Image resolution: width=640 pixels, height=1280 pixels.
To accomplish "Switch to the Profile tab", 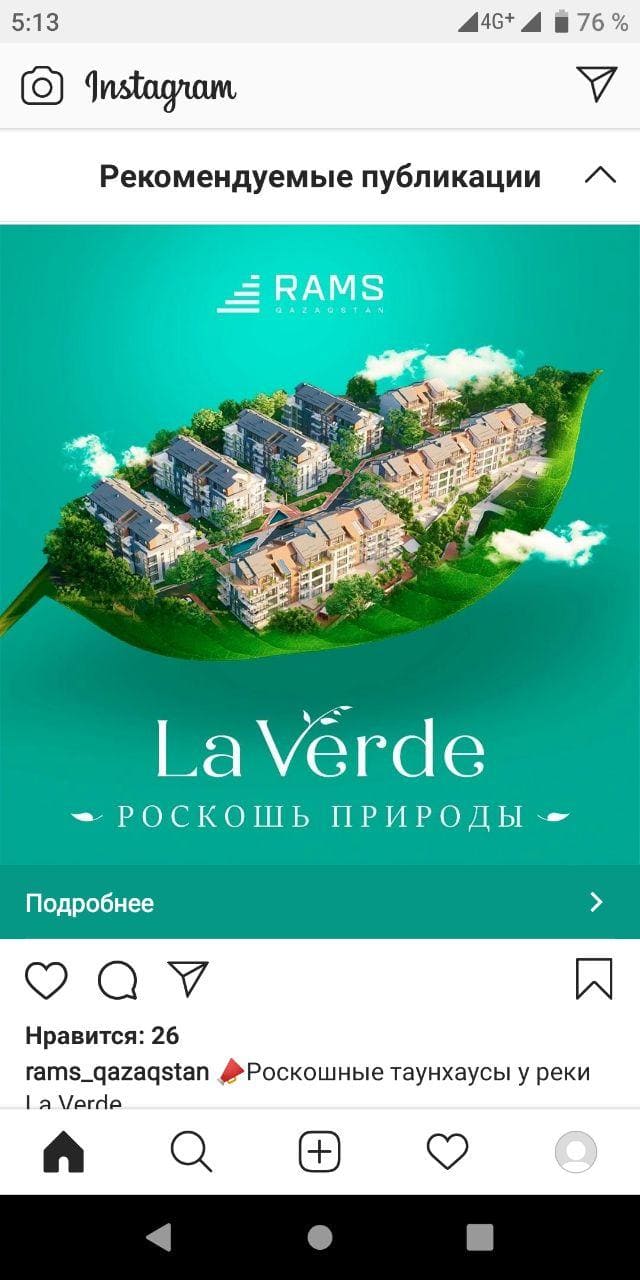I will pos(576,1153).
